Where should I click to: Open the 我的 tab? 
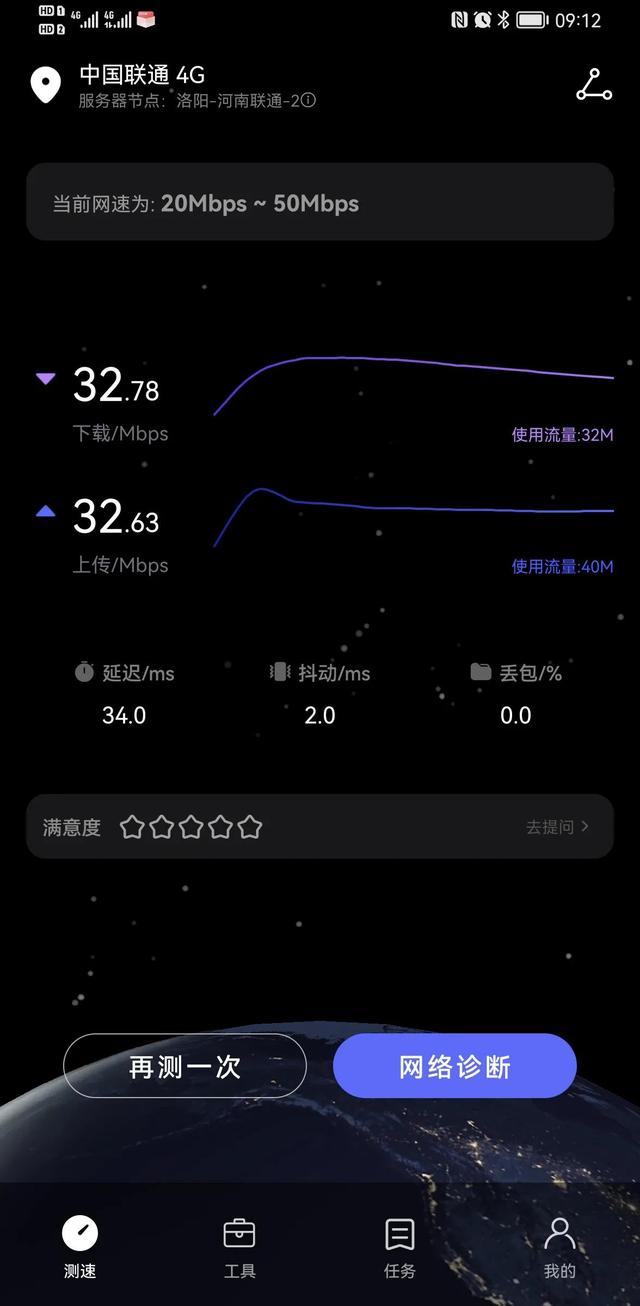(x=560, y=1248)
